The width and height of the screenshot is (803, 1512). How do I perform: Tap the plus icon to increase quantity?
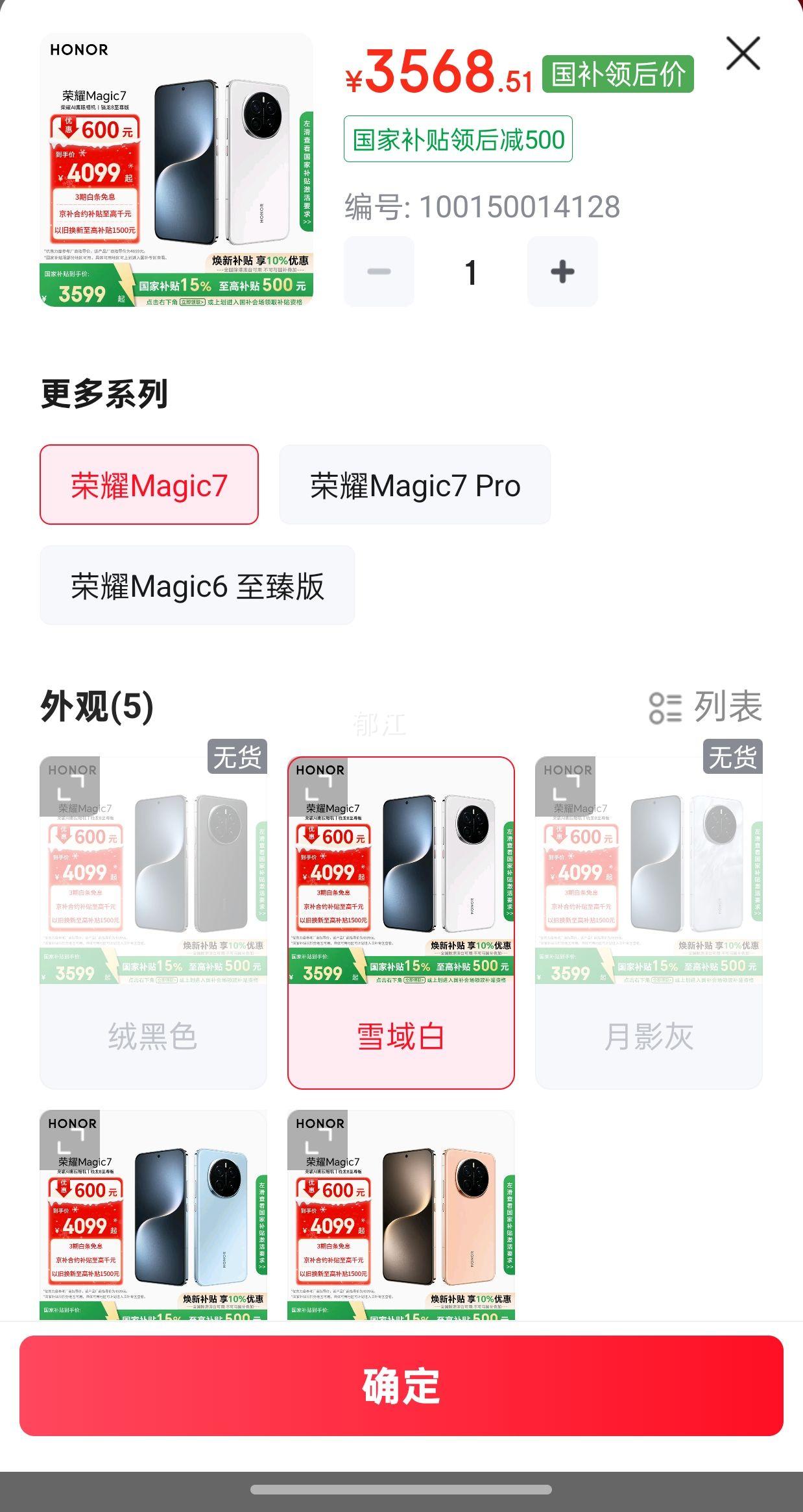tap(562, 272)
